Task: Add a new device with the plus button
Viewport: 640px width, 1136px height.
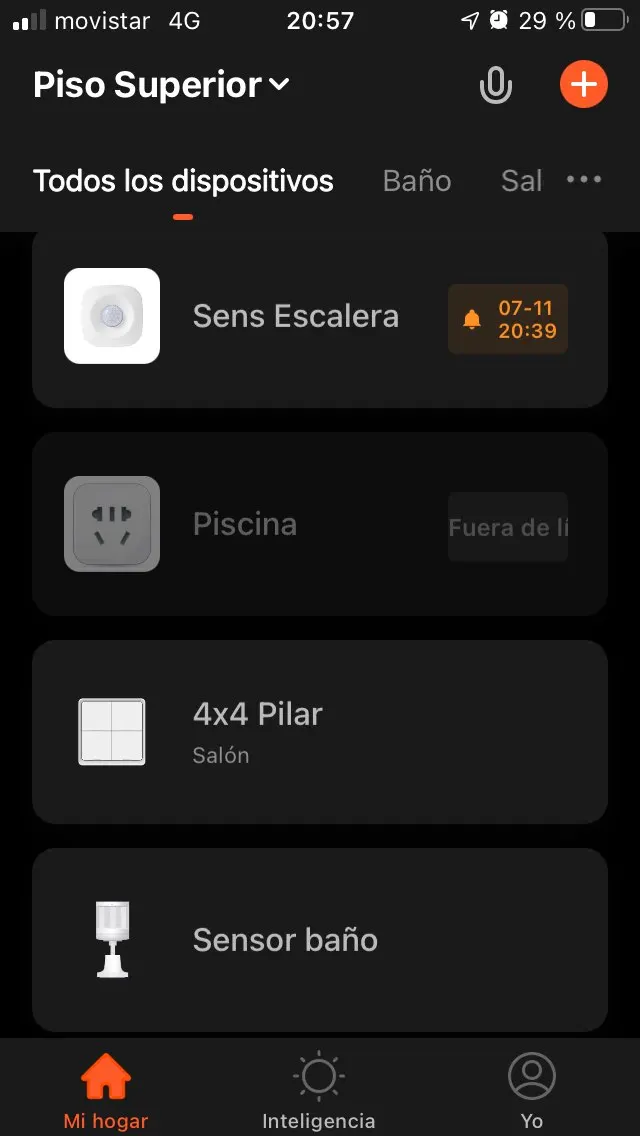Action: [x=583, y=85]
